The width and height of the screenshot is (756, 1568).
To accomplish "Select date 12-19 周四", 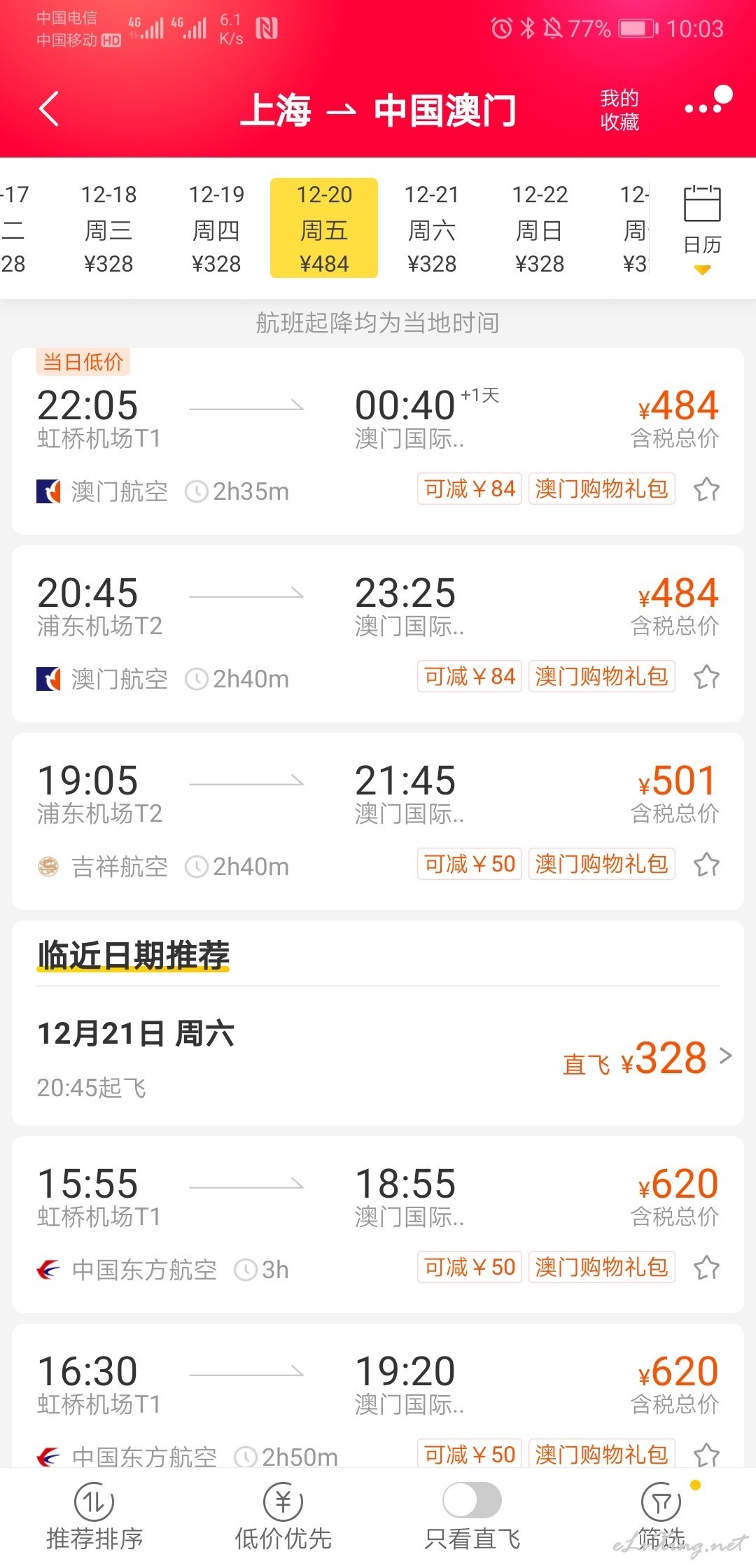I will [216, 228].
